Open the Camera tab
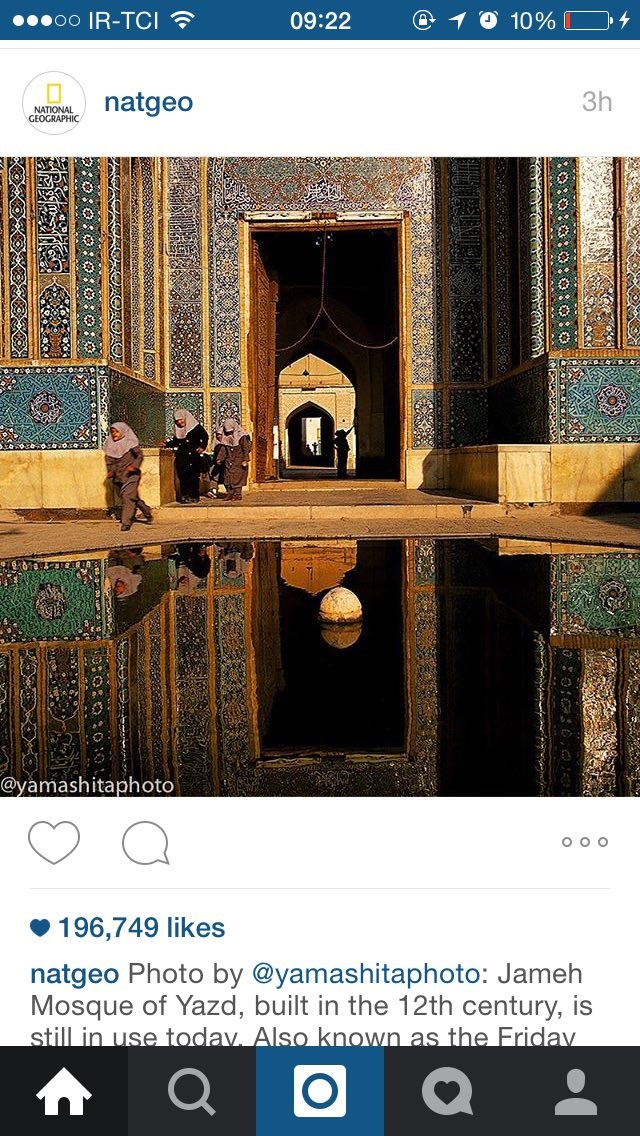This screenshot has height=1136, width=640. click(x=320, y=1091)
